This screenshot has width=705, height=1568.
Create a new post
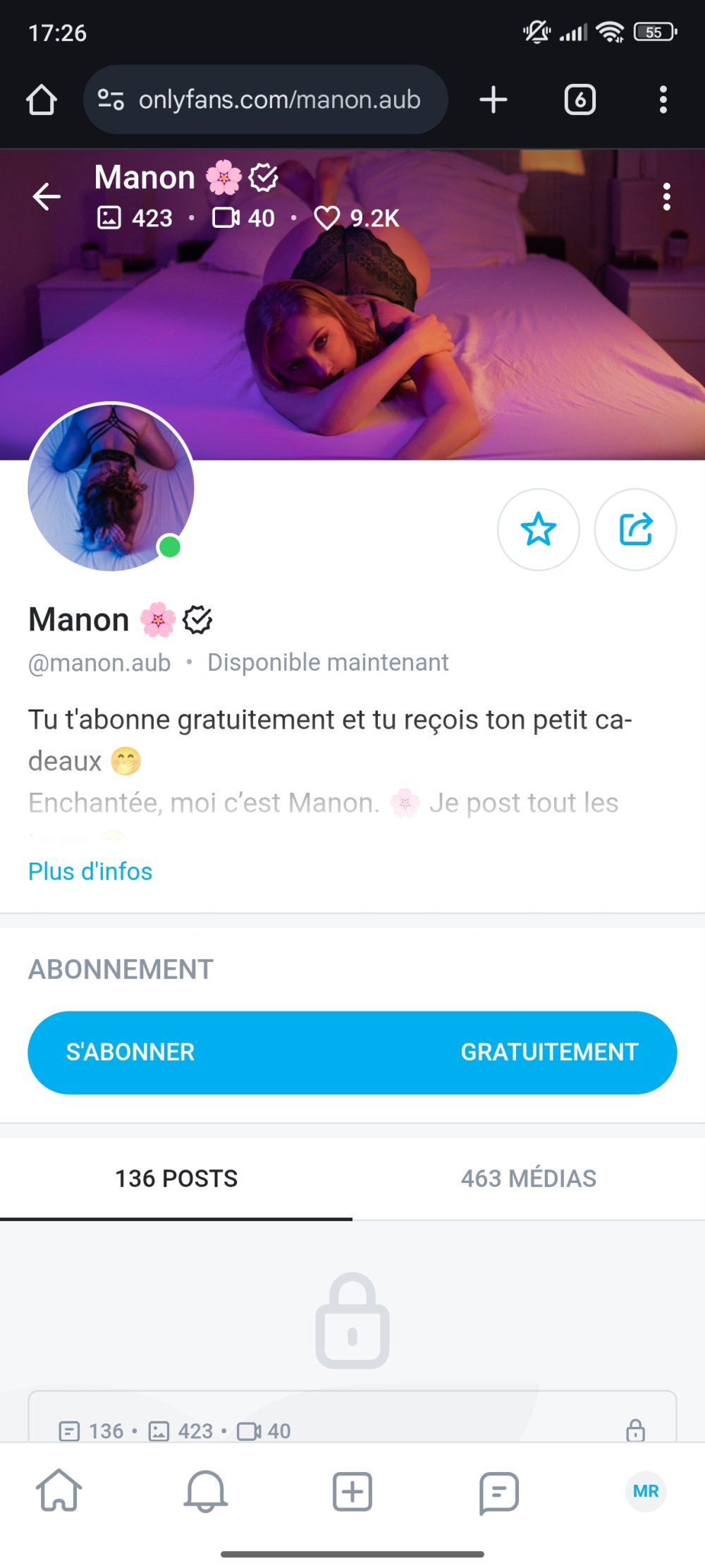point(352,1490)
